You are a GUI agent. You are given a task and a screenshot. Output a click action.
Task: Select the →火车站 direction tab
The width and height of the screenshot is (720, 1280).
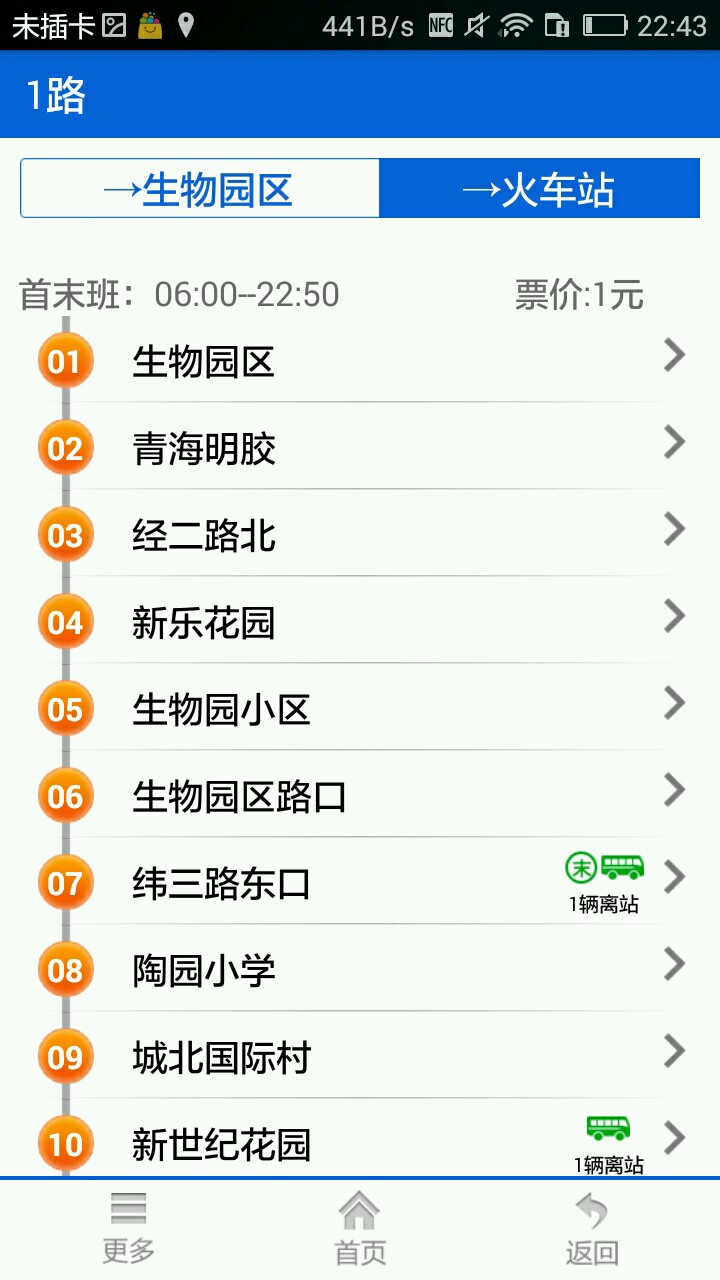click(x=539, y=188)
